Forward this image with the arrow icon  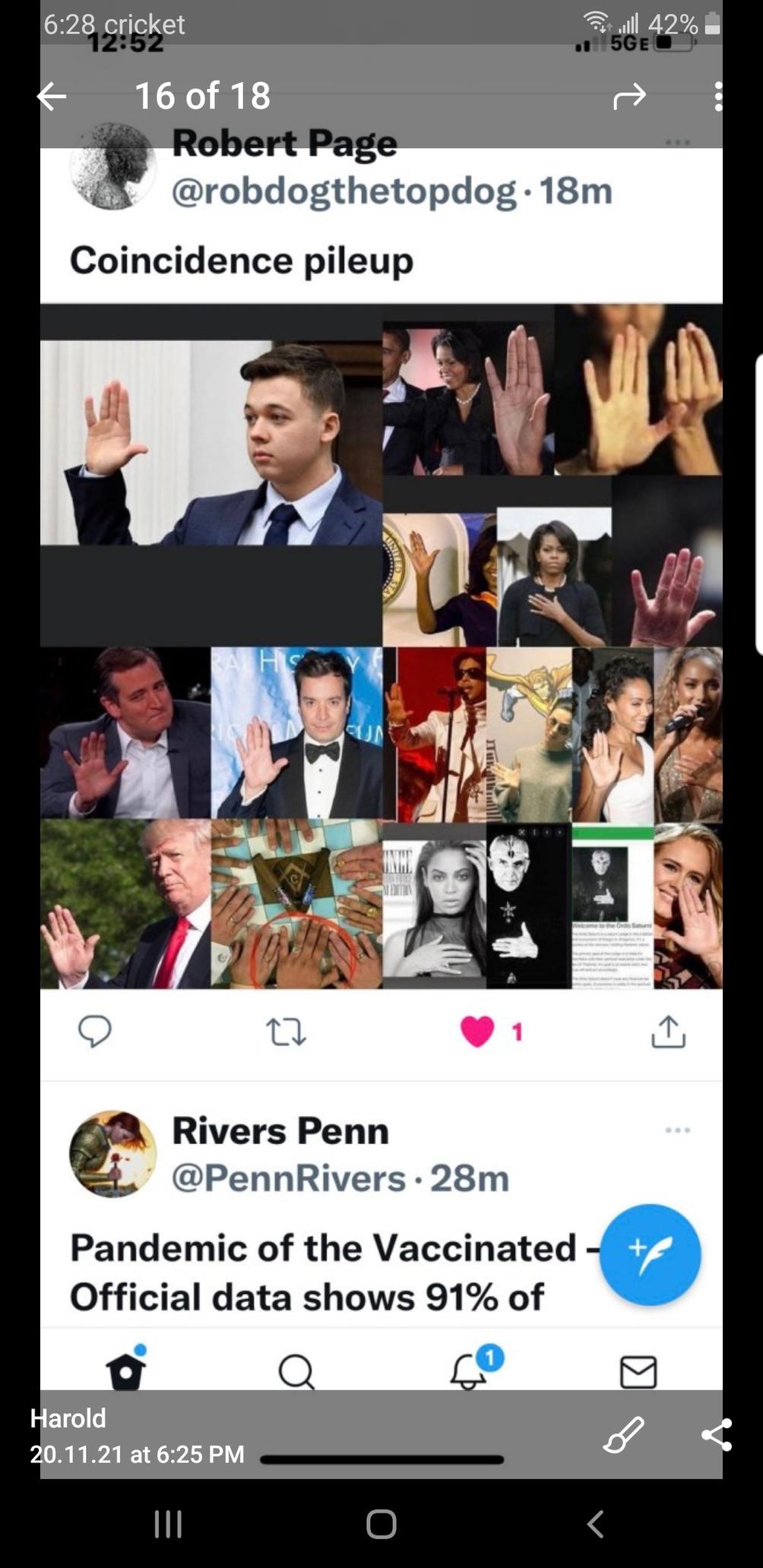click(629, 96)
